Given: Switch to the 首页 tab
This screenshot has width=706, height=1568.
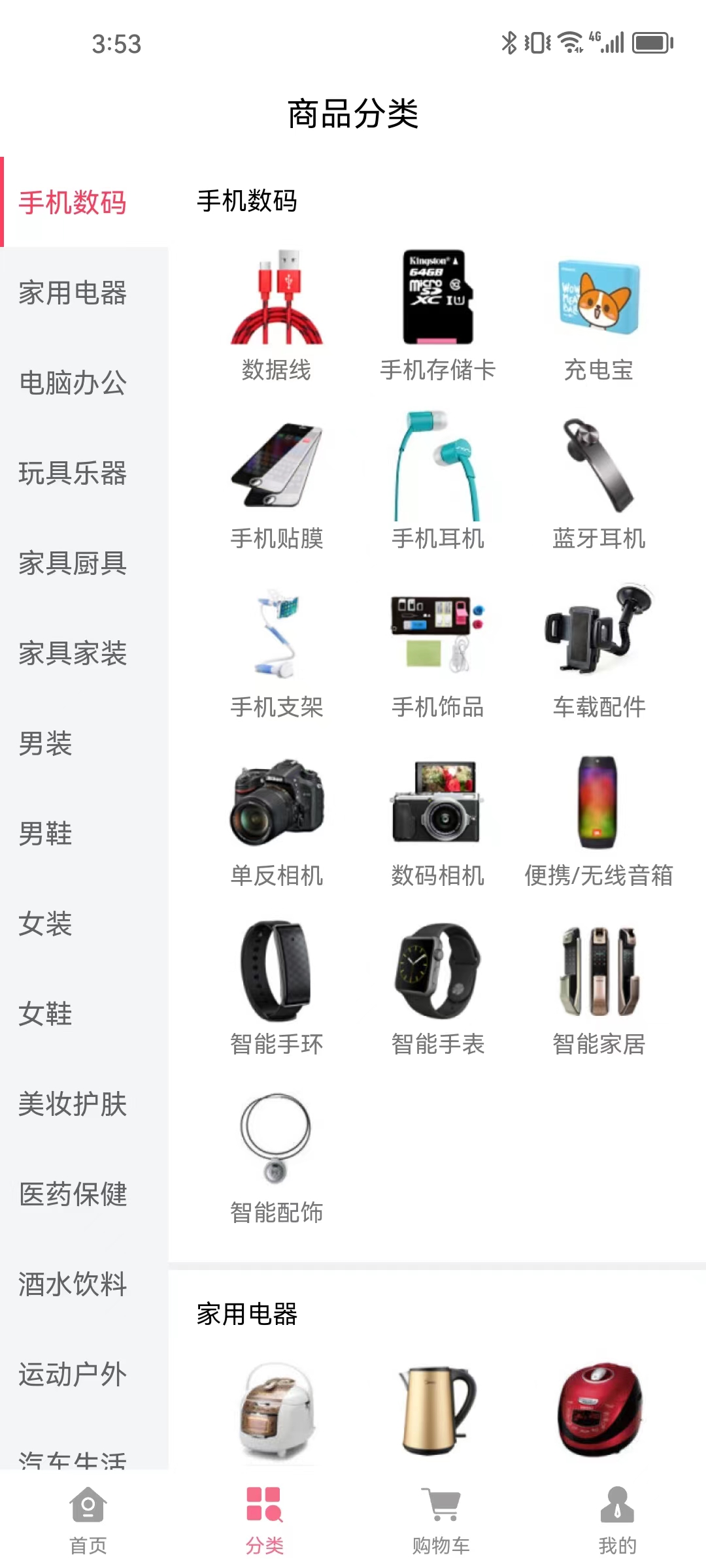Looking at the screenshot, I should (88, 1520).
